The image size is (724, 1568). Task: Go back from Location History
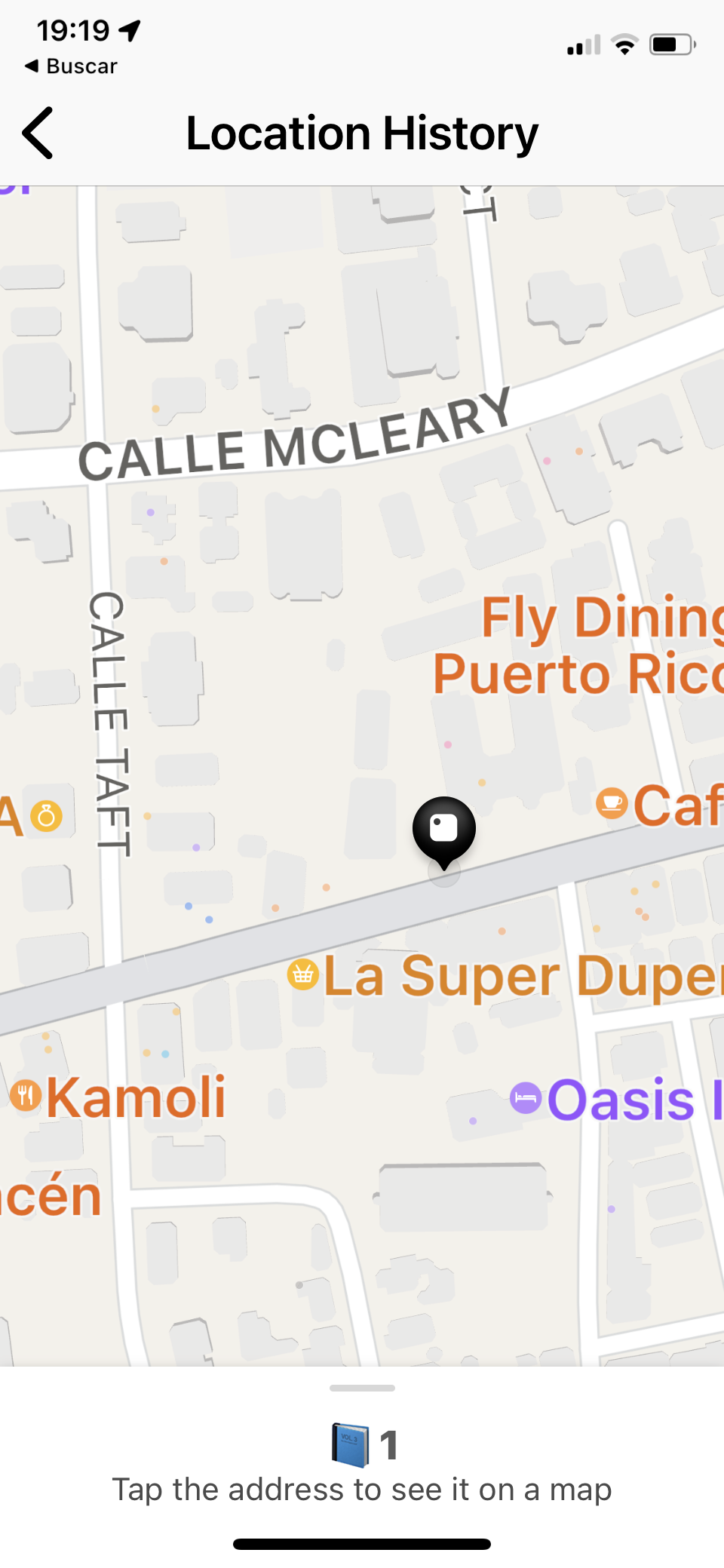(38, 133)
